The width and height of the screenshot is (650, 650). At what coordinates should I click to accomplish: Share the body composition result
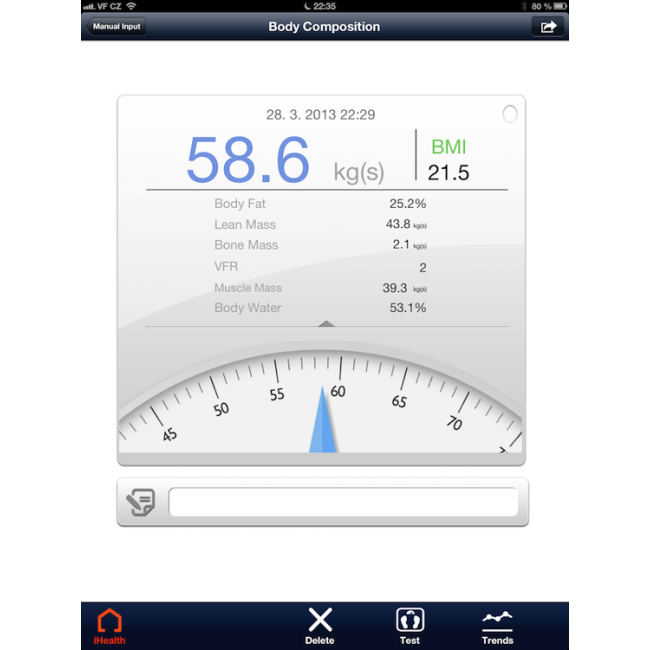click(548, 27)
